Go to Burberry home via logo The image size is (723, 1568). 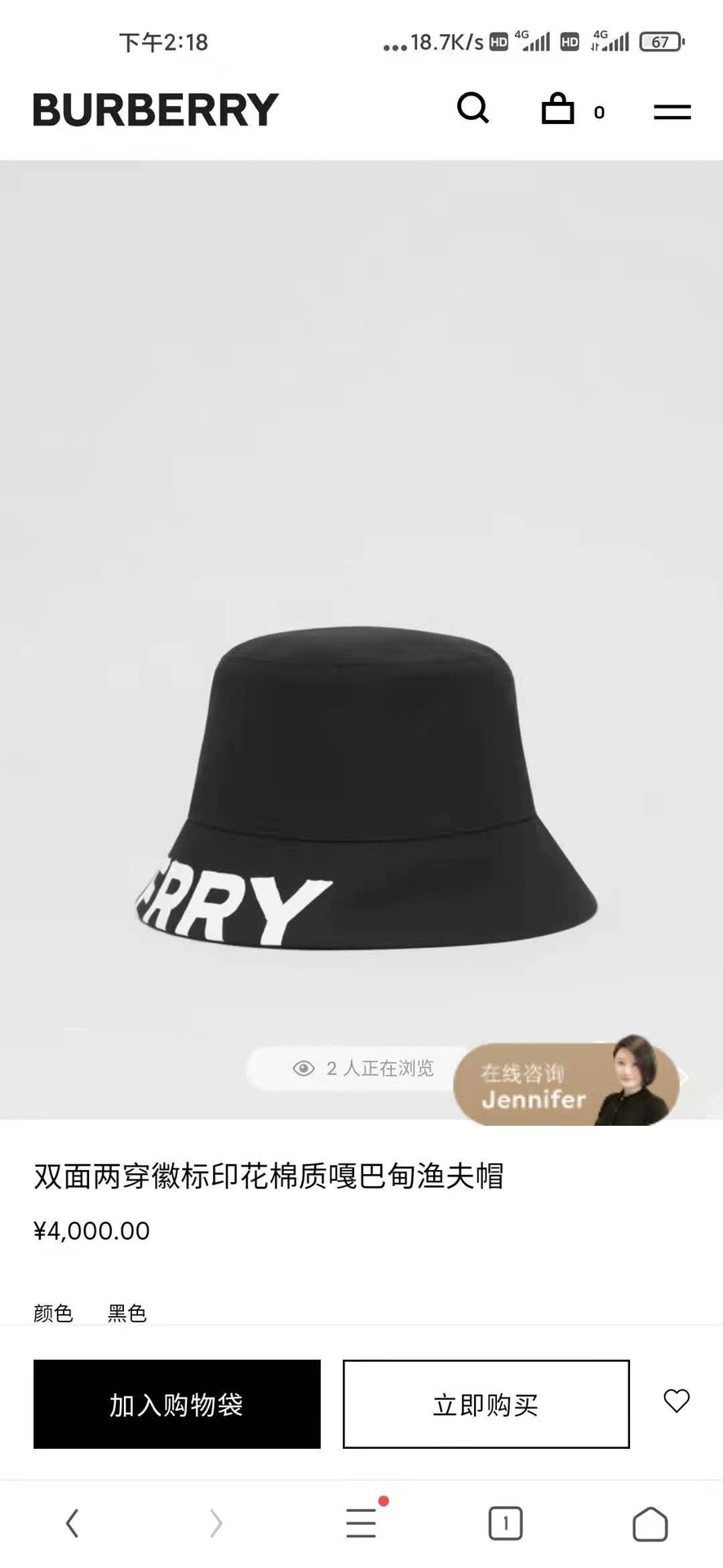click(x=156, y=109)
